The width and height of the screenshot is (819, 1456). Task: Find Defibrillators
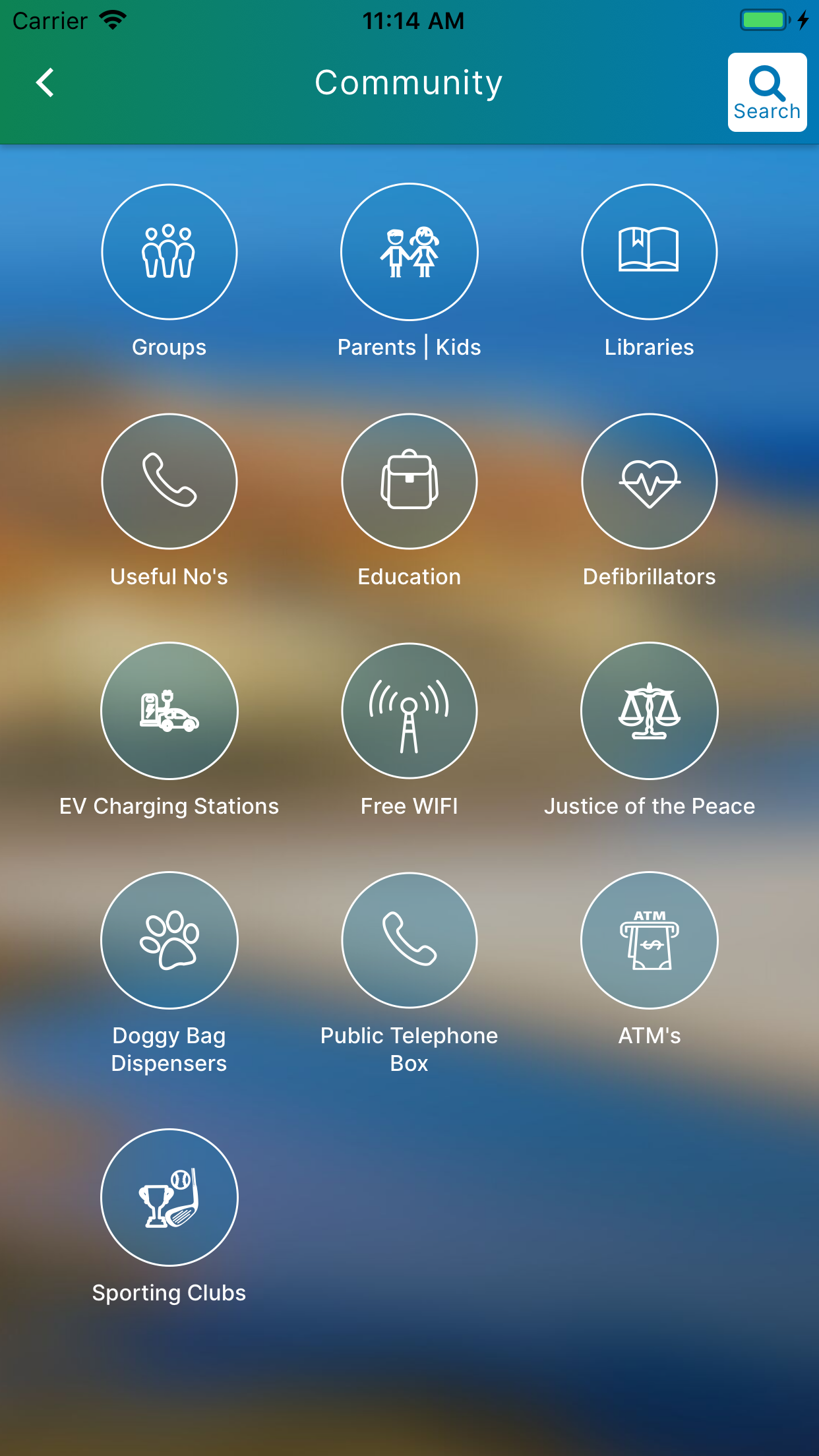point(650,481)
